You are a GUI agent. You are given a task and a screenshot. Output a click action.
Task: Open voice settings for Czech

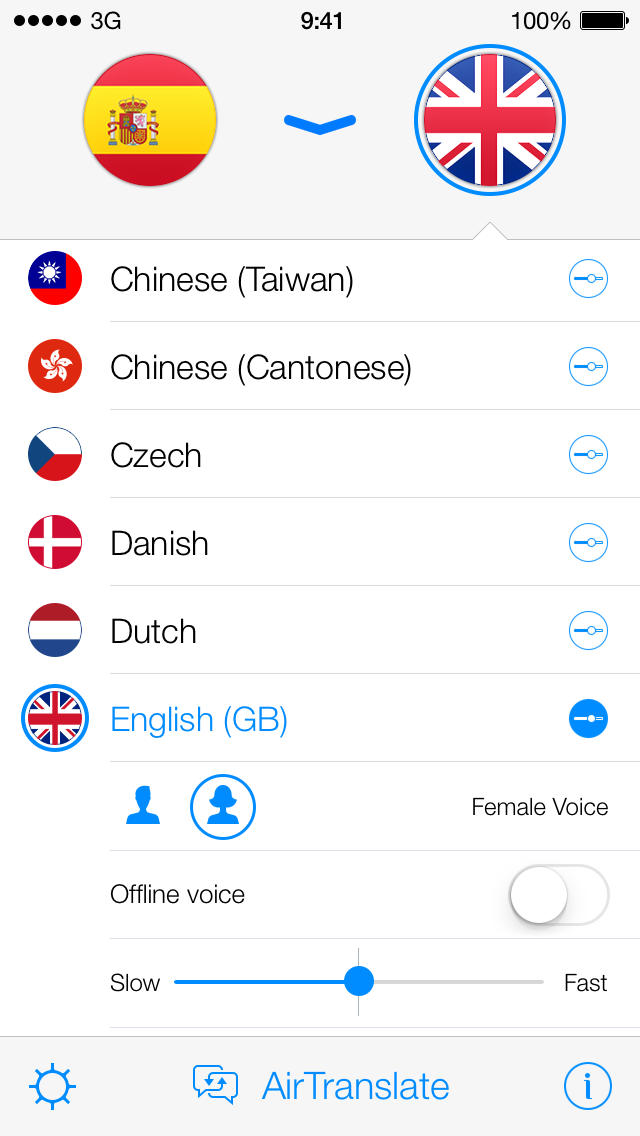point(588,455)
